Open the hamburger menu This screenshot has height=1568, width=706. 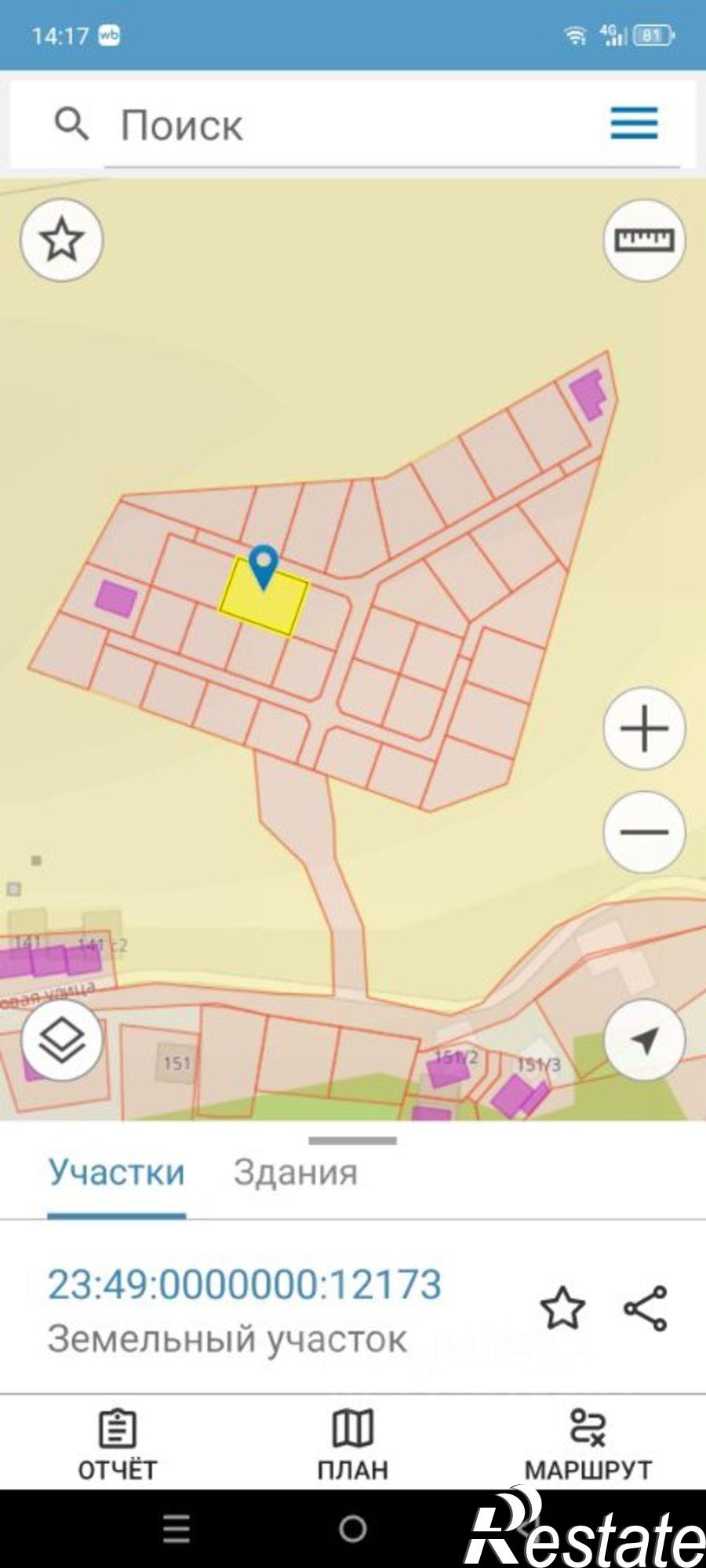click(x=634, y=124)
